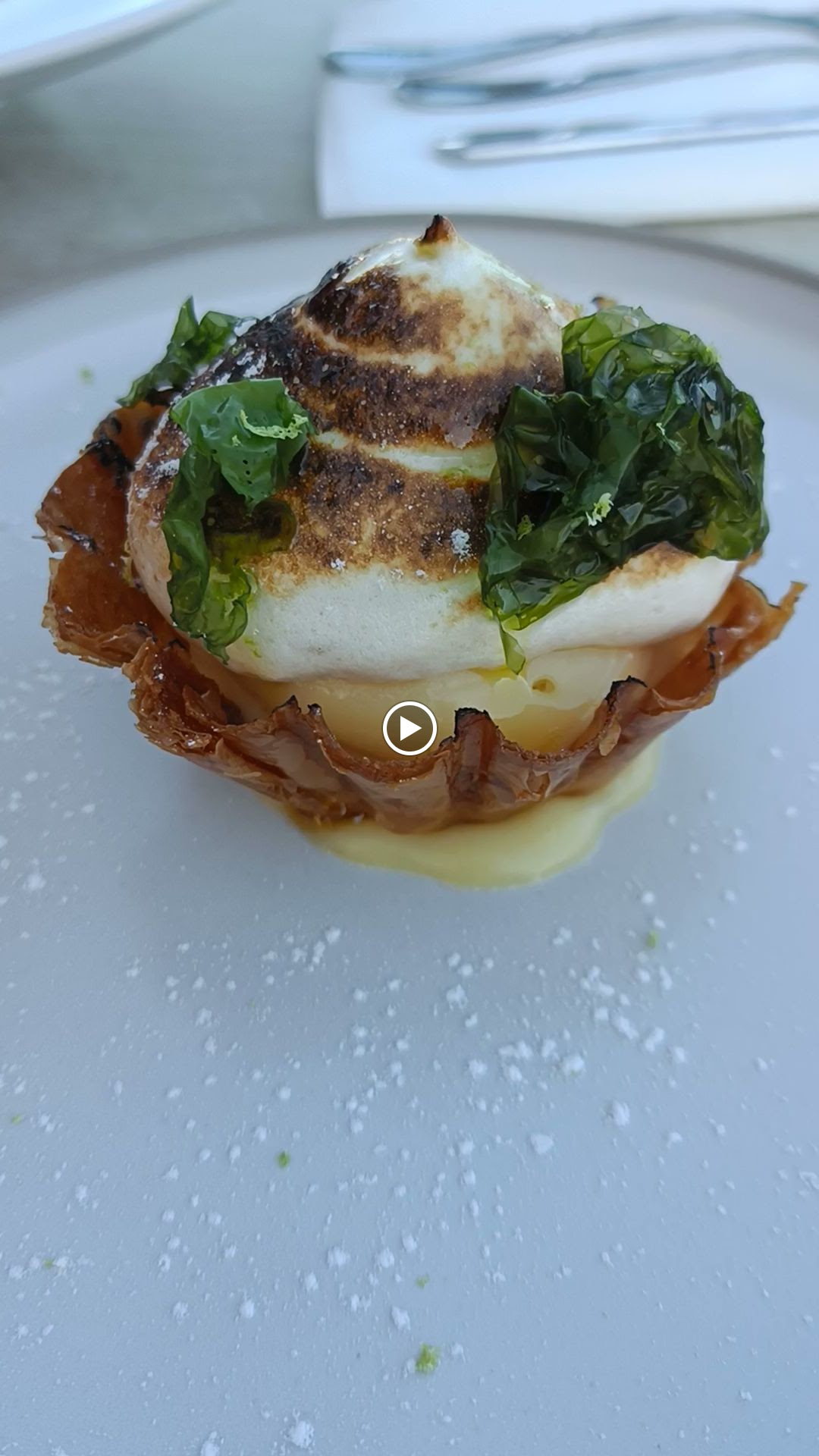Play the dessert video

[409, 728]
